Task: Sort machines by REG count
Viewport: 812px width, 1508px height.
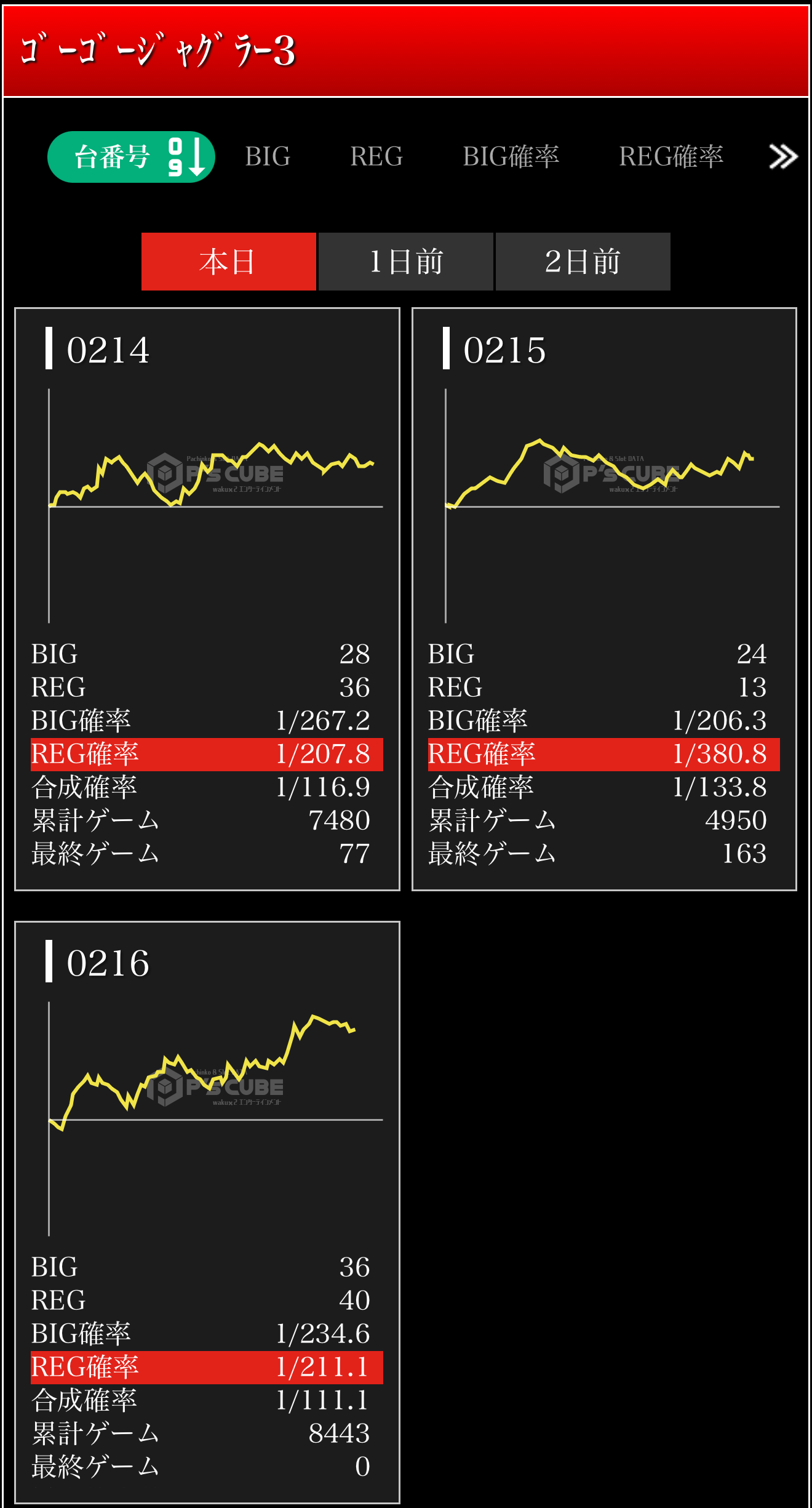Action: [x=376, y=157]
